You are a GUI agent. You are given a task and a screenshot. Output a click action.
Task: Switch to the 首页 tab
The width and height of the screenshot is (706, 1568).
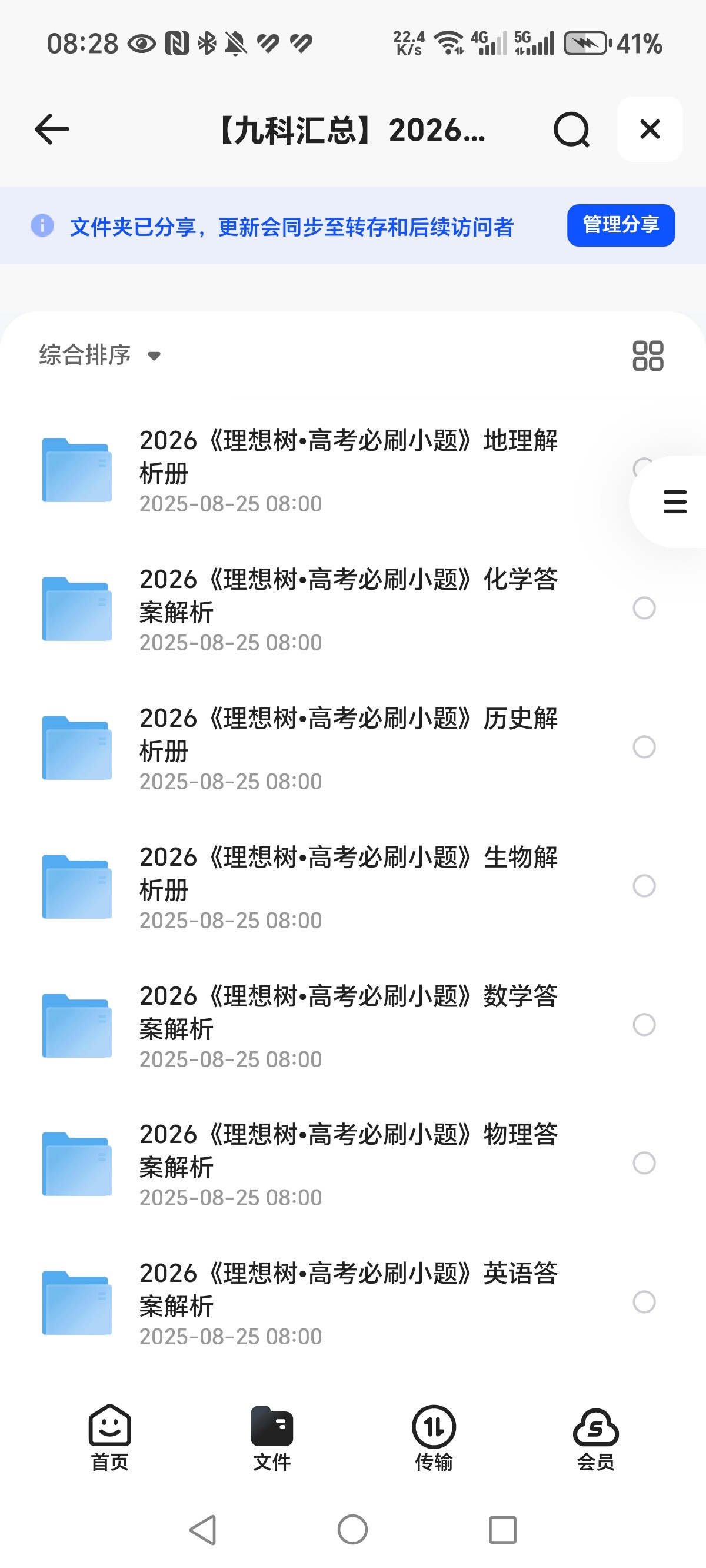point(109,1438)
